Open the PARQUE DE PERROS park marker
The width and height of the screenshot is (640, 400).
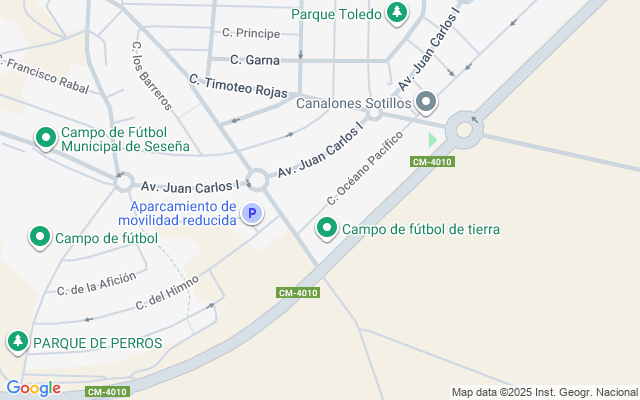coord(17,342)
